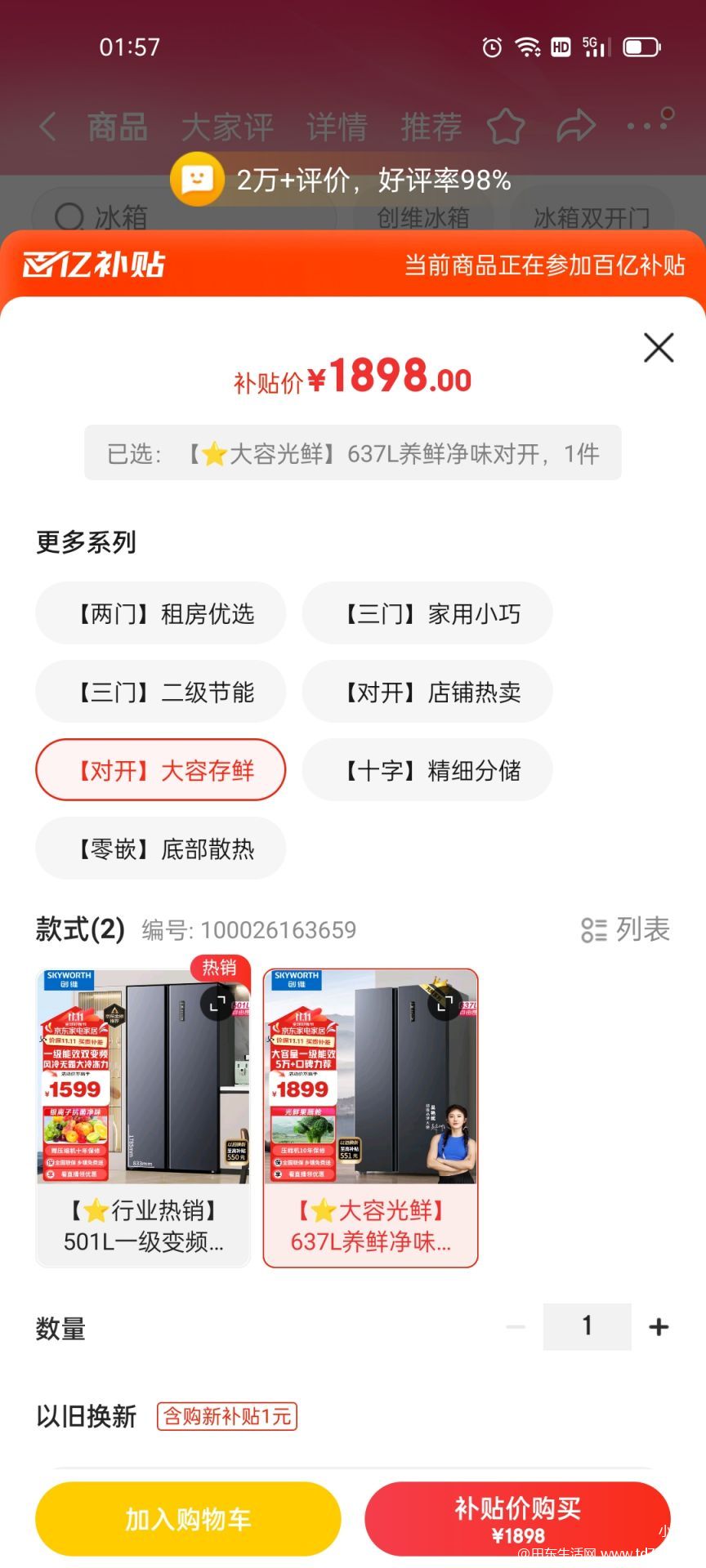Select the 【两门】租房优选 series
This screenshot has height=1568, width=706.
pyautogui.click(x=161, y=613)
